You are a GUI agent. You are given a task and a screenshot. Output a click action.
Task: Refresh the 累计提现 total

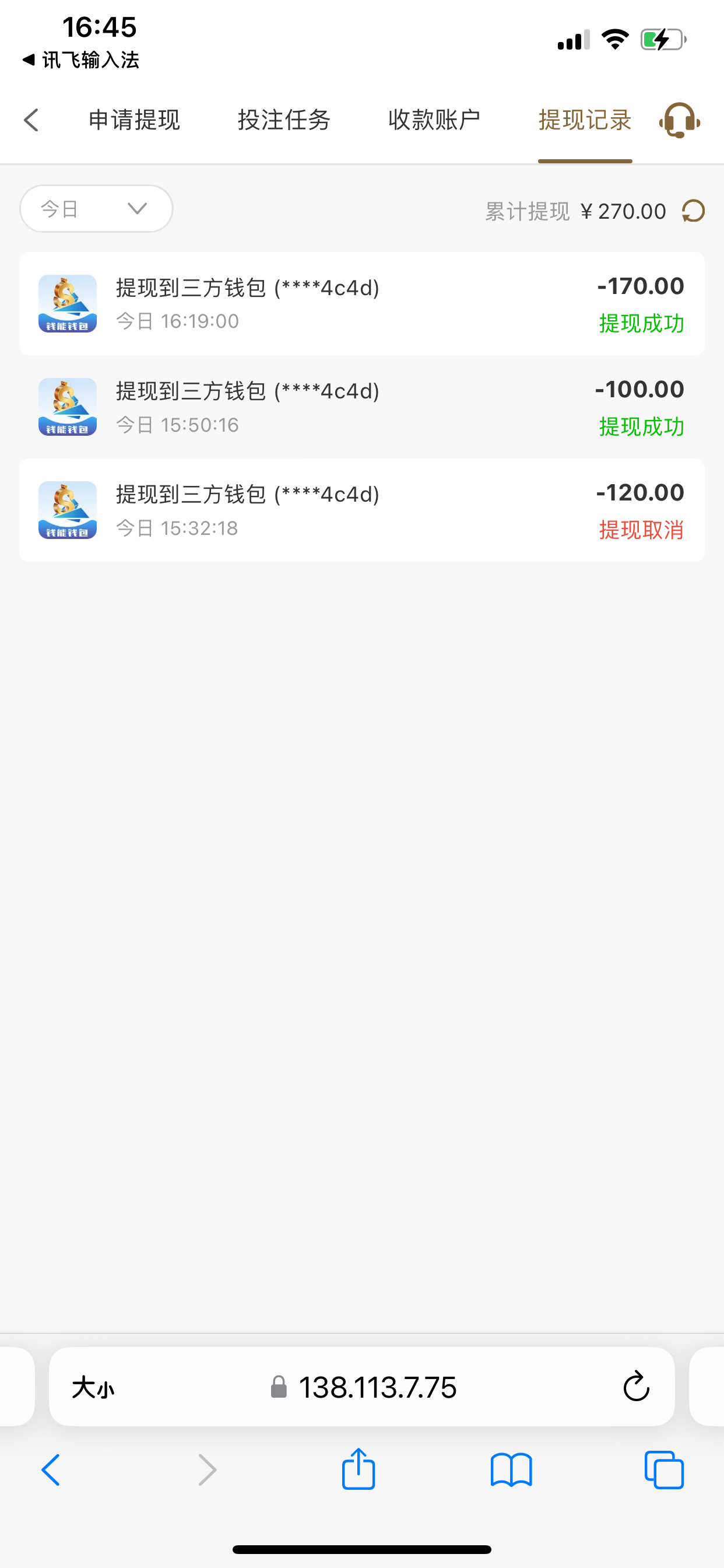694,211
